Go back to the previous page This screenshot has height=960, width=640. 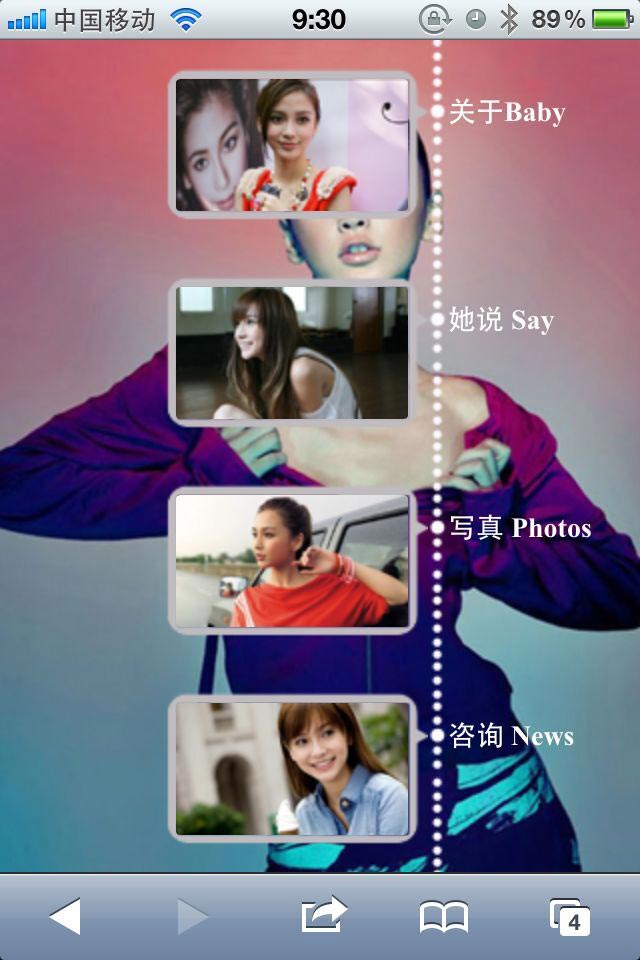click(x=65, y=916)
